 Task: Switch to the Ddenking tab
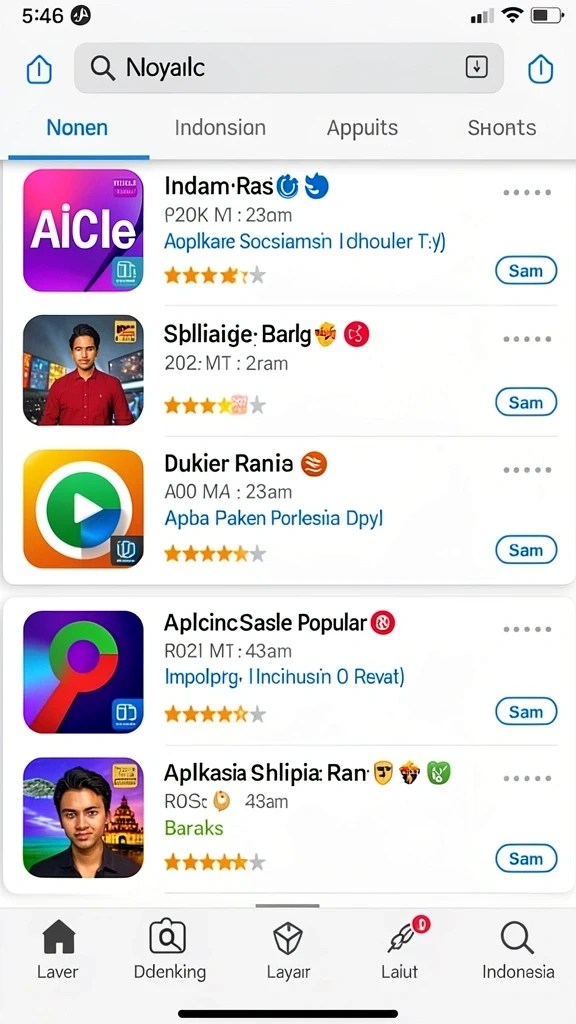click(169, 951)
